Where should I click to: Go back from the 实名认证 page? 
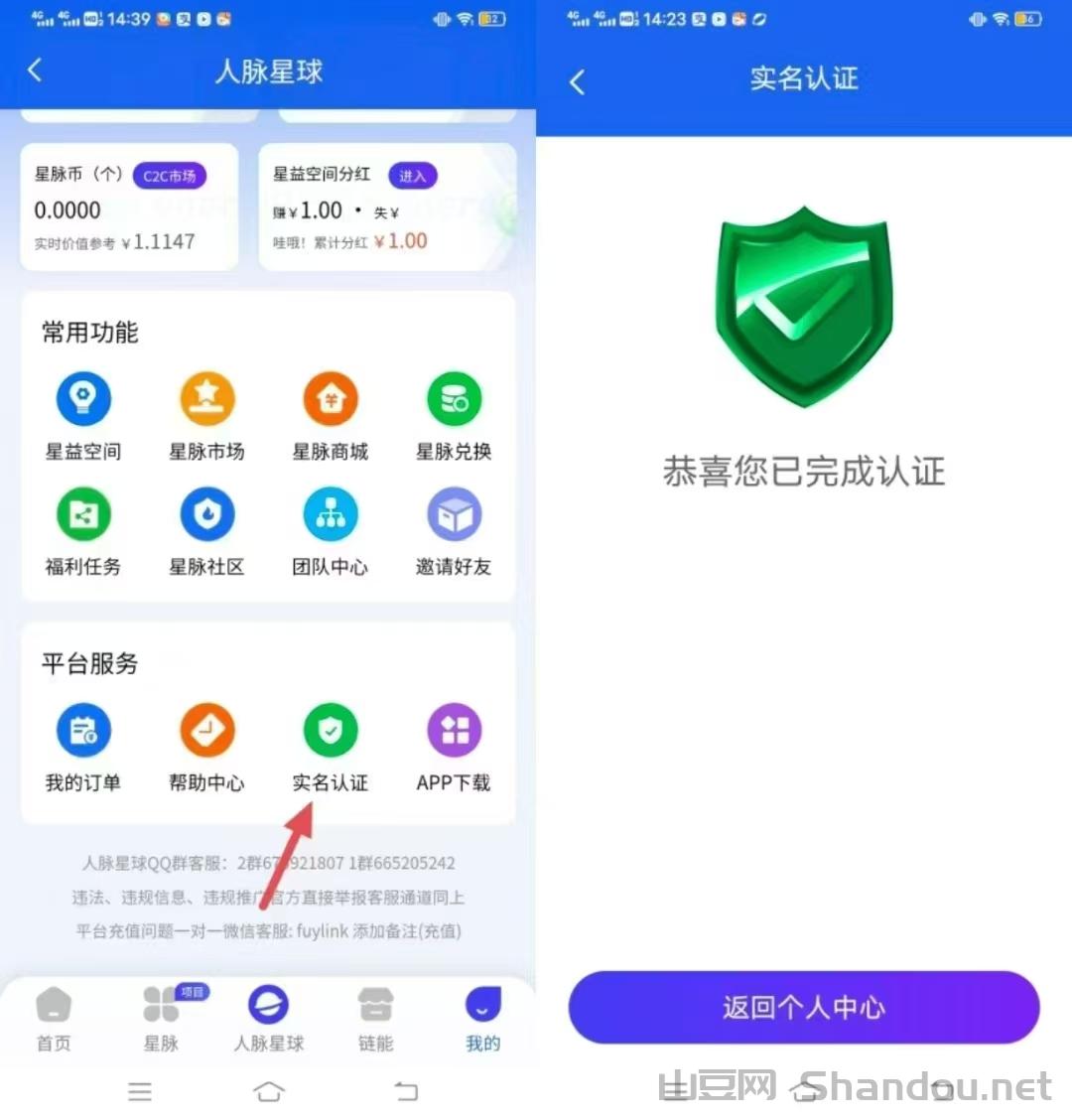[x=578, y=81]
